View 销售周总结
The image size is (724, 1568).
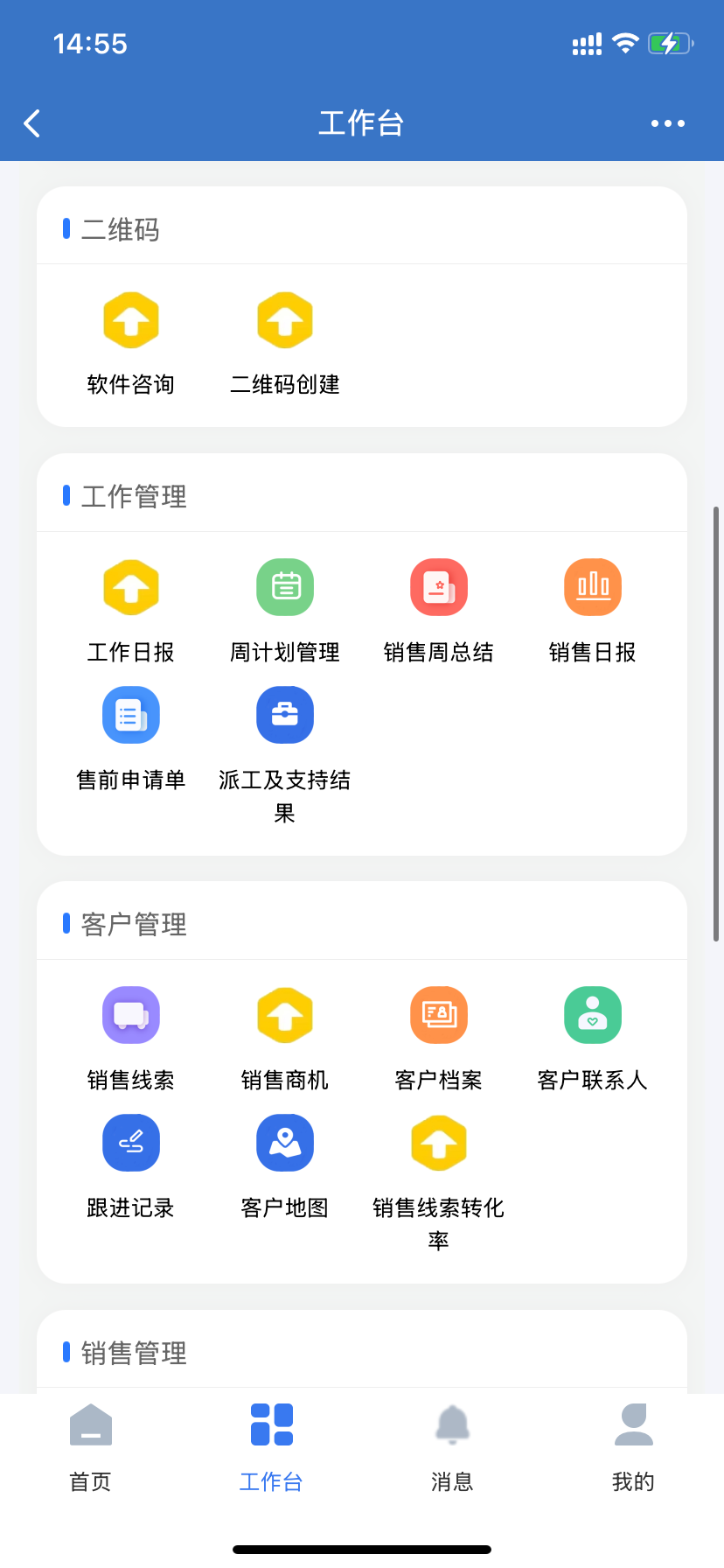(x=439, y=587)
